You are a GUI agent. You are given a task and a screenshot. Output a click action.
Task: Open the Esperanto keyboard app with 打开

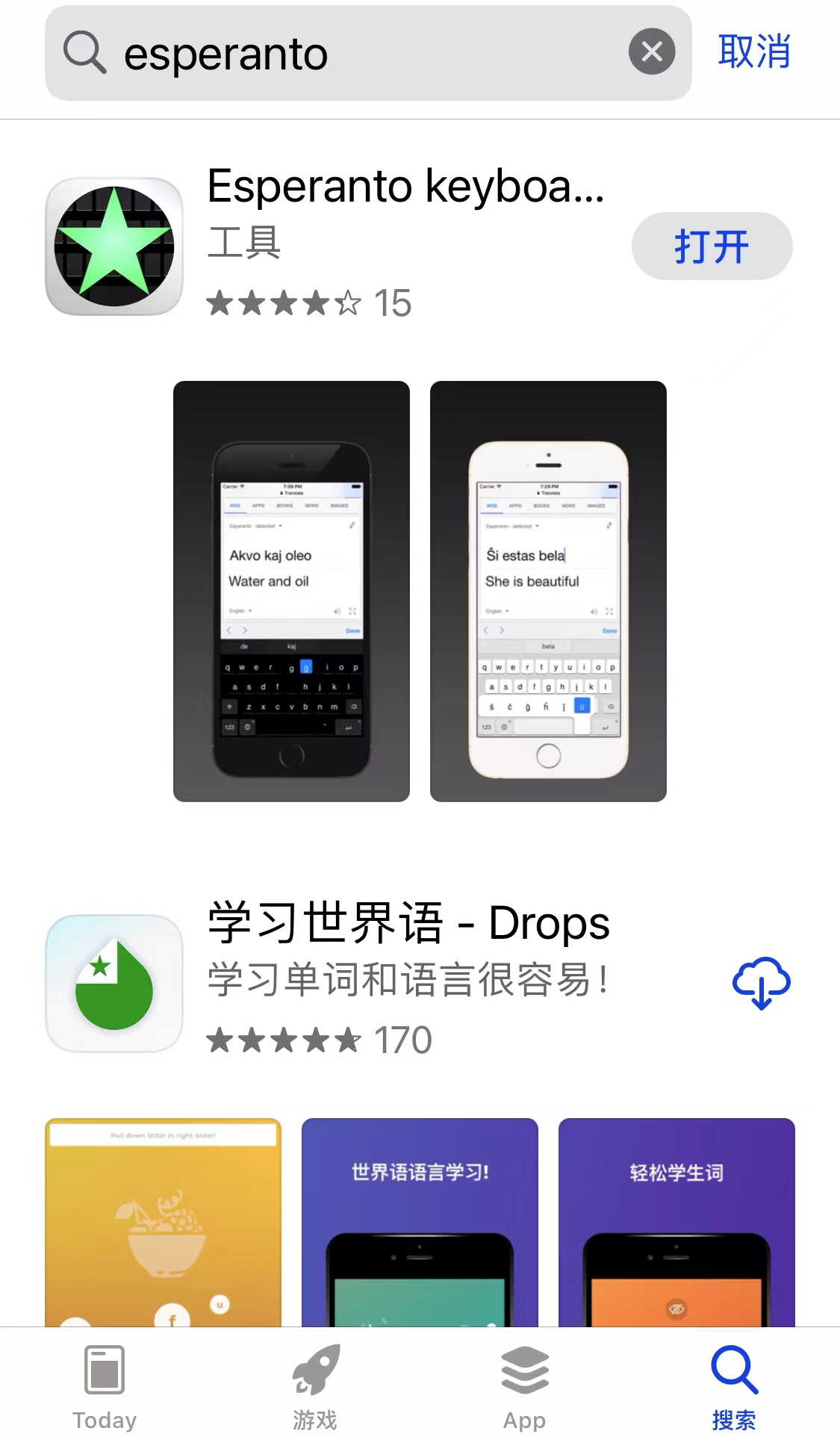tap(711, 246)
